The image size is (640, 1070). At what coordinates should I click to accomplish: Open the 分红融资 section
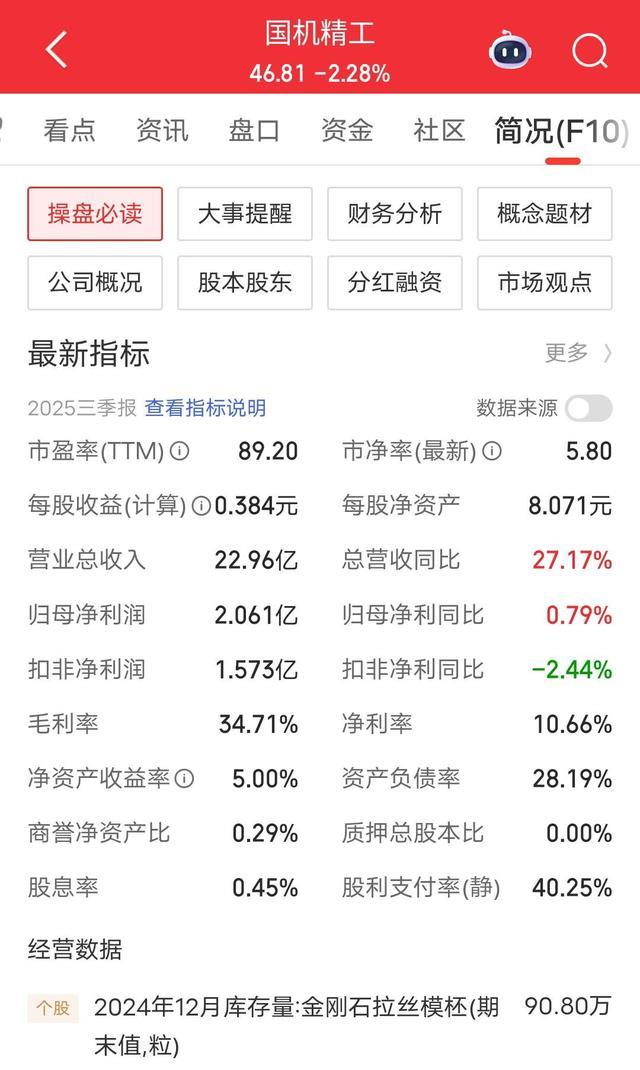(395, 282)
